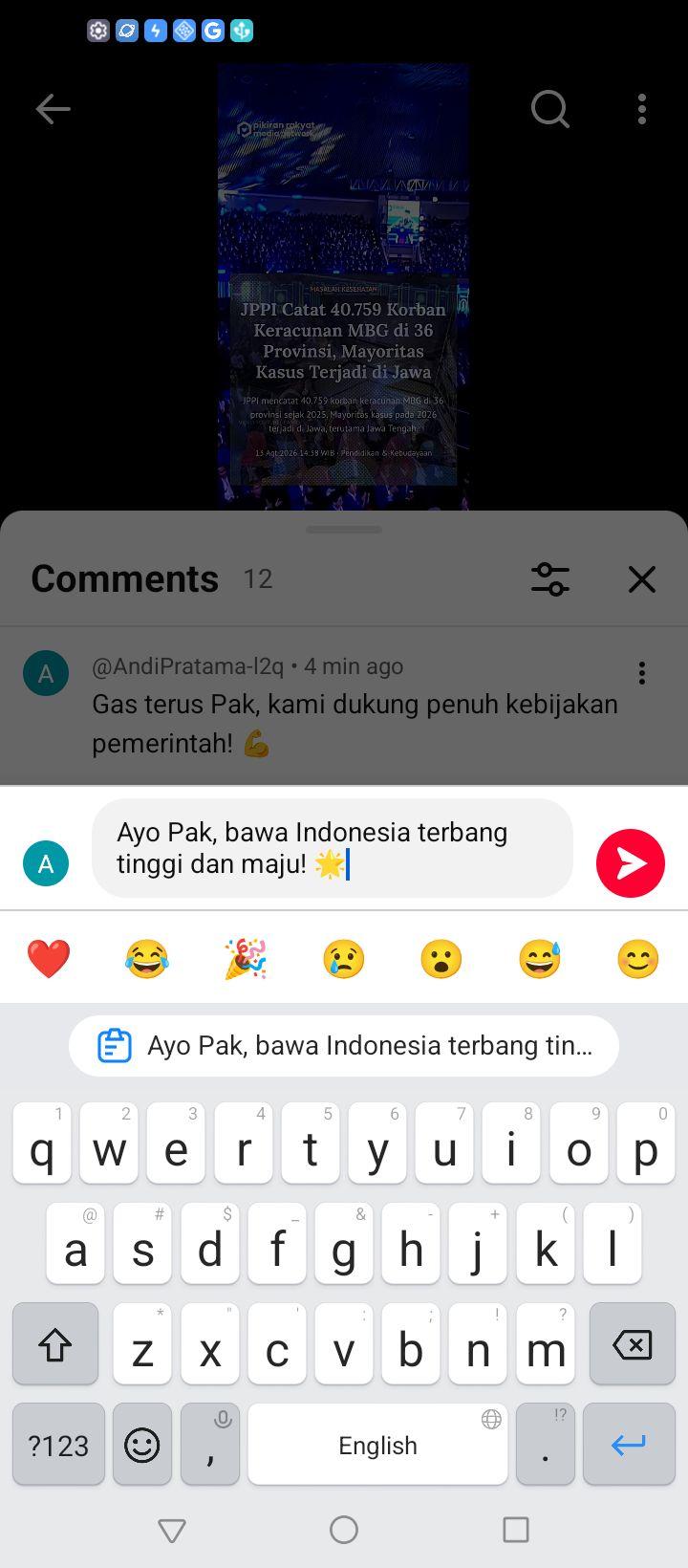
Task: Insert the sweat smile emoji
Action: pos(540,959)
